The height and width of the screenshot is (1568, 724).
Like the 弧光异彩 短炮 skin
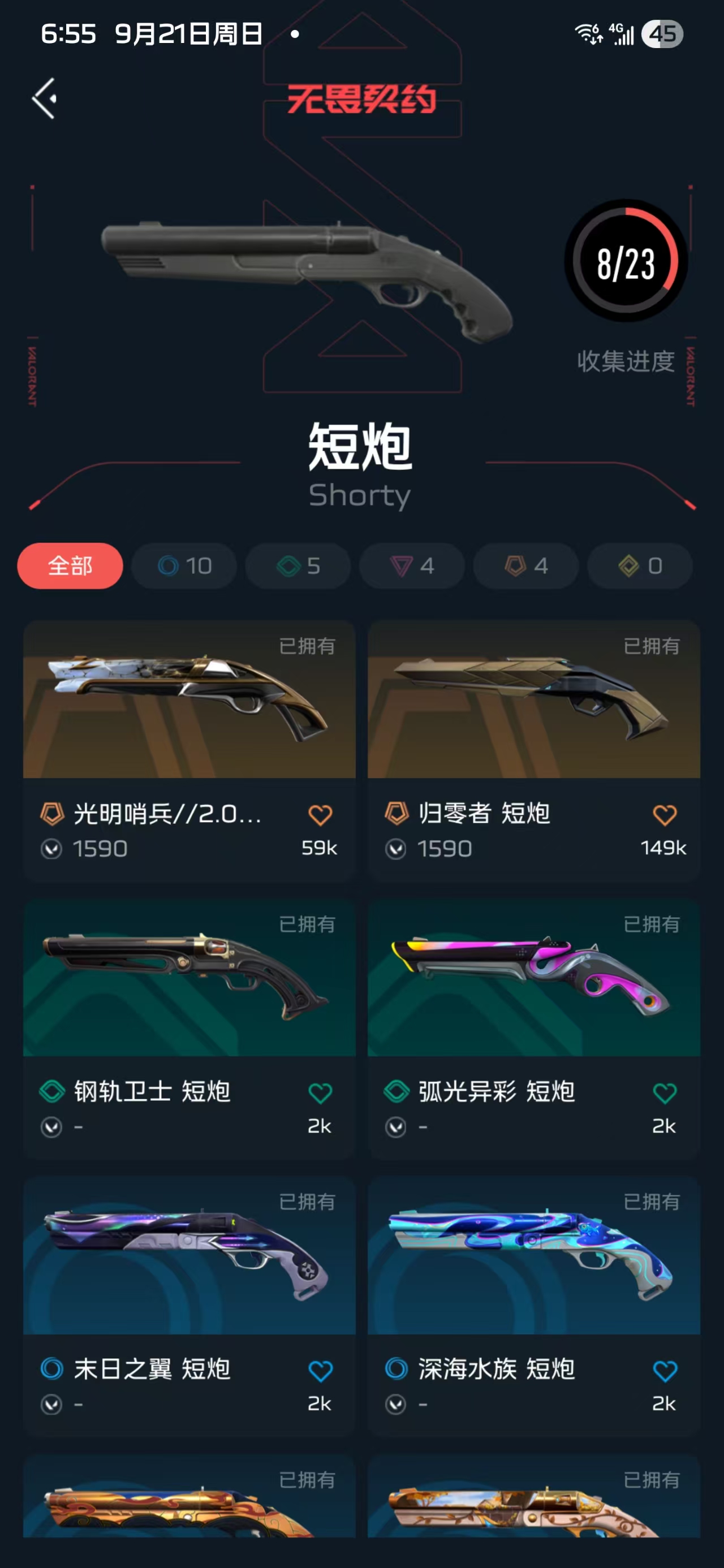(664, 1093)
